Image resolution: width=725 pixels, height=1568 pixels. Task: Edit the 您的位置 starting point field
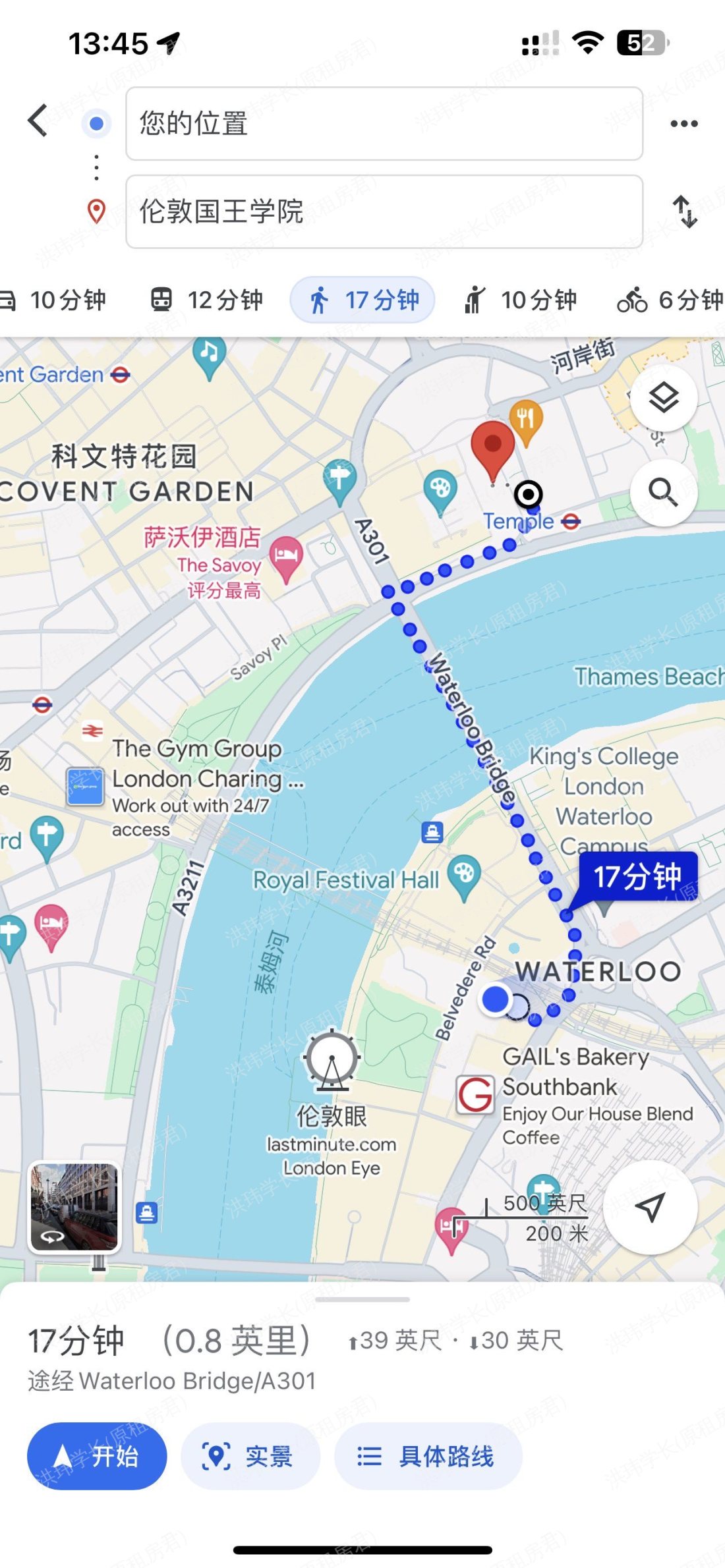tap(384, 124)
